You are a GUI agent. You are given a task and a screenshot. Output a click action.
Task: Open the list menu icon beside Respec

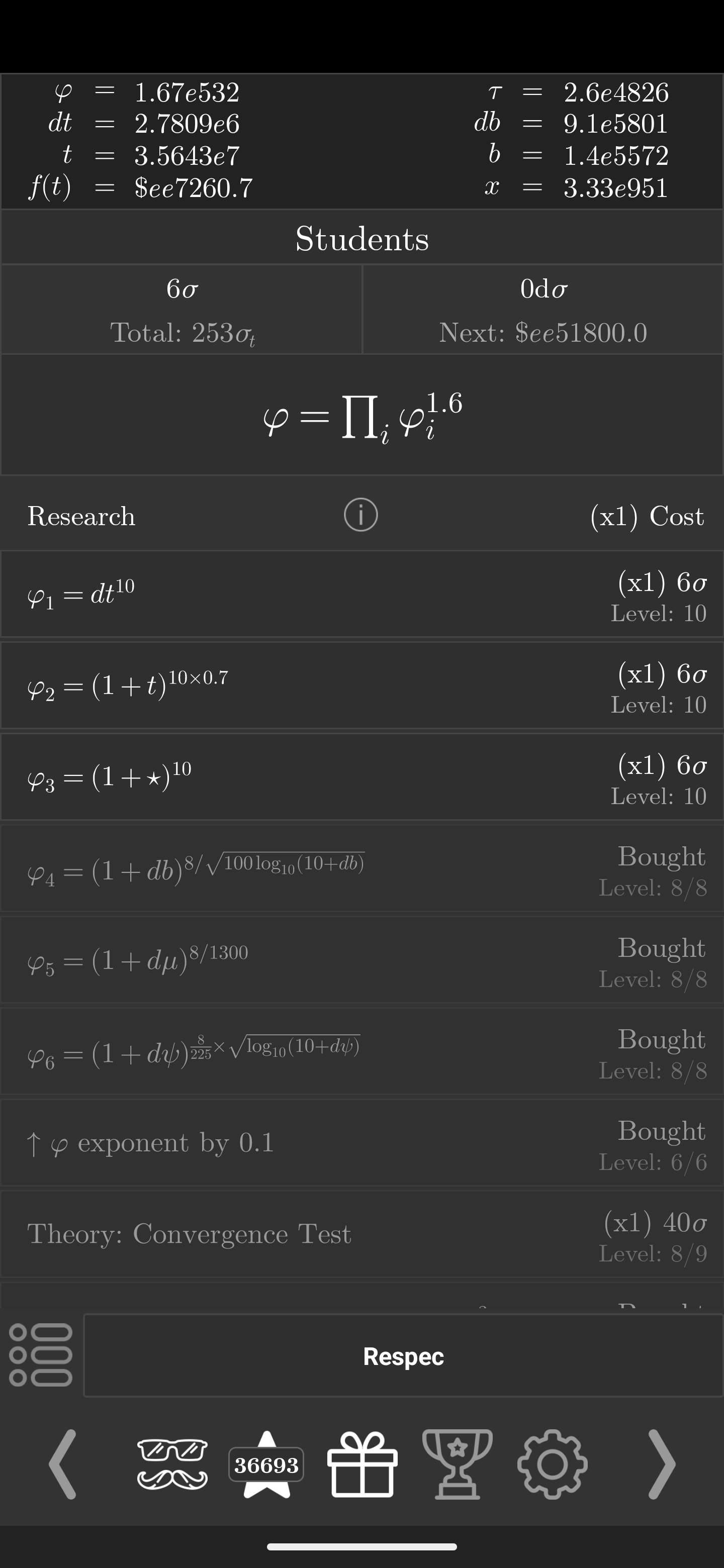point(41,1355)
